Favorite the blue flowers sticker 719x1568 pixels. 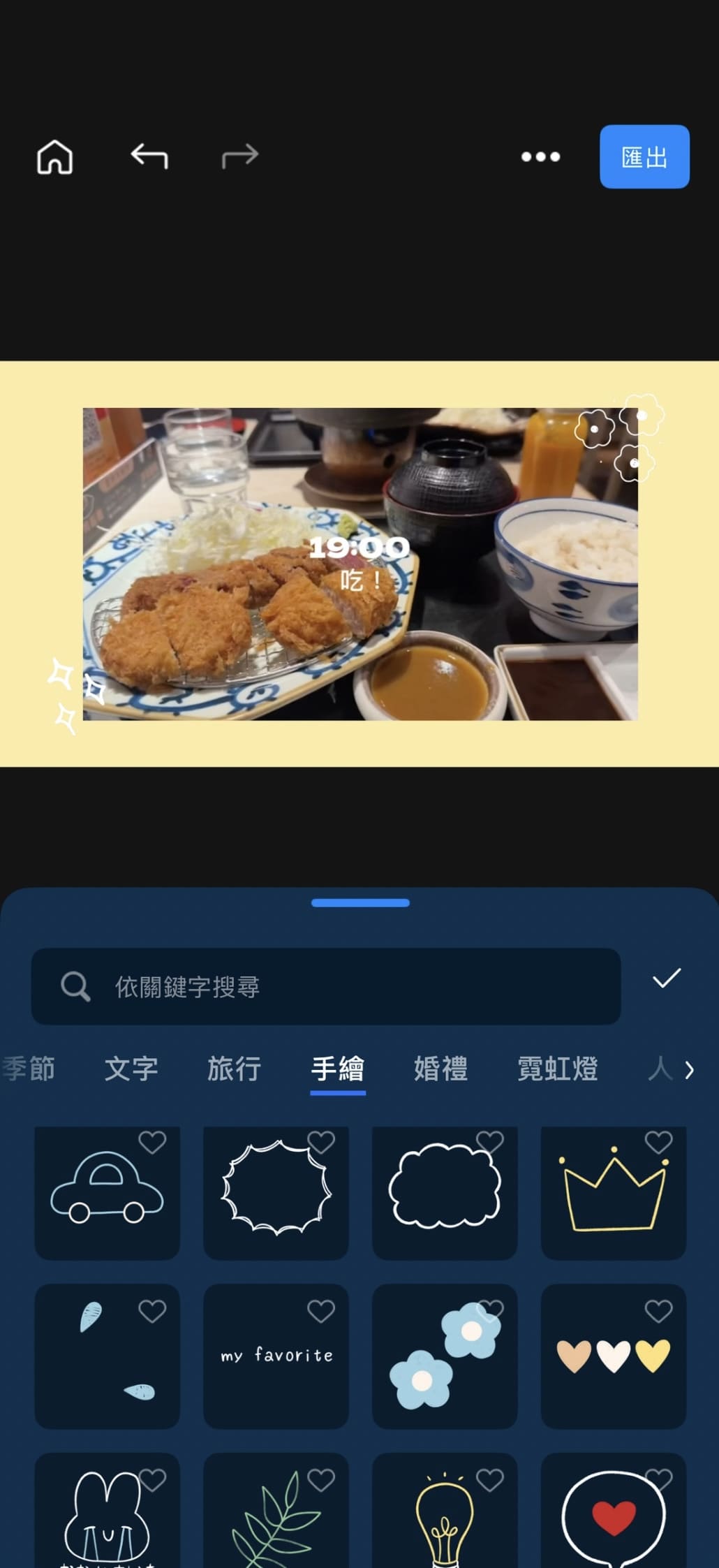[x=491, y=1310]
